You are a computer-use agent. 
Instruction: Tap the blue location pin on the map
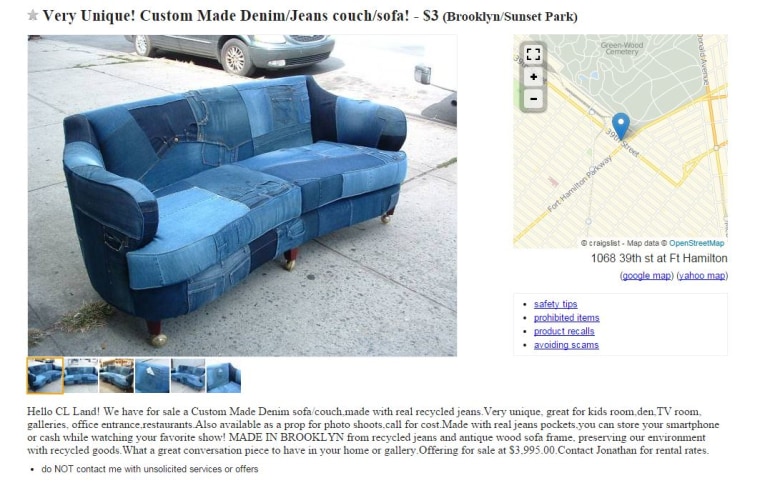621,125
